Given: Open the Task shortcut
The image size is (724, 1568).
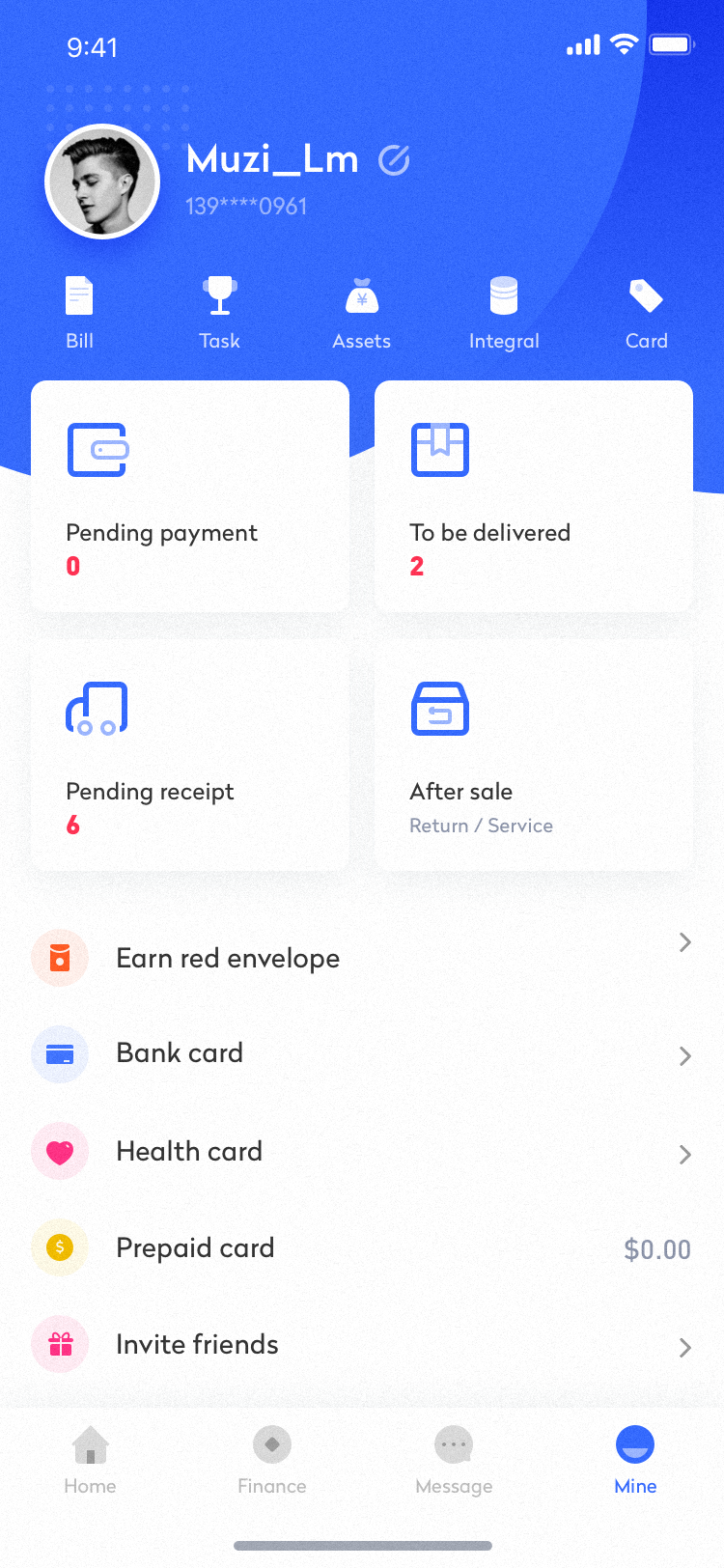Looking at the screenshot, I should point(219,314).
